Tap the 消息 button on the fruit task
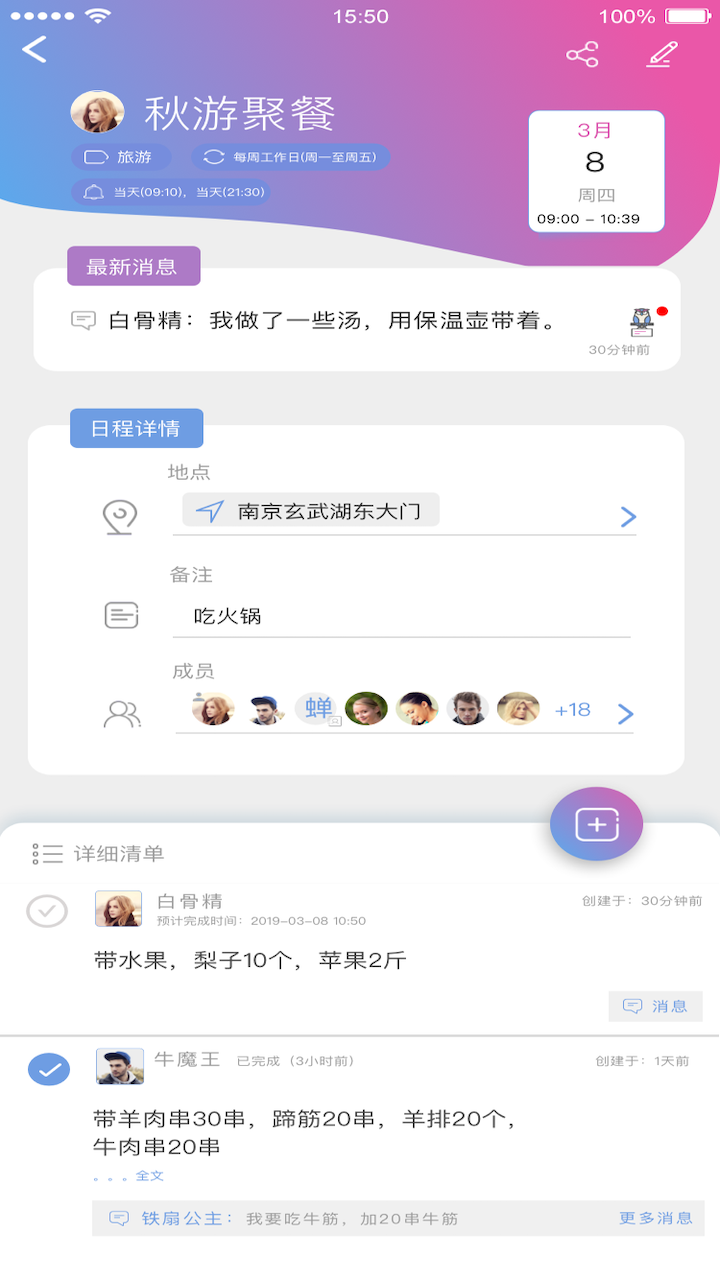The image size is (720, 1280). coord(656,1006)
